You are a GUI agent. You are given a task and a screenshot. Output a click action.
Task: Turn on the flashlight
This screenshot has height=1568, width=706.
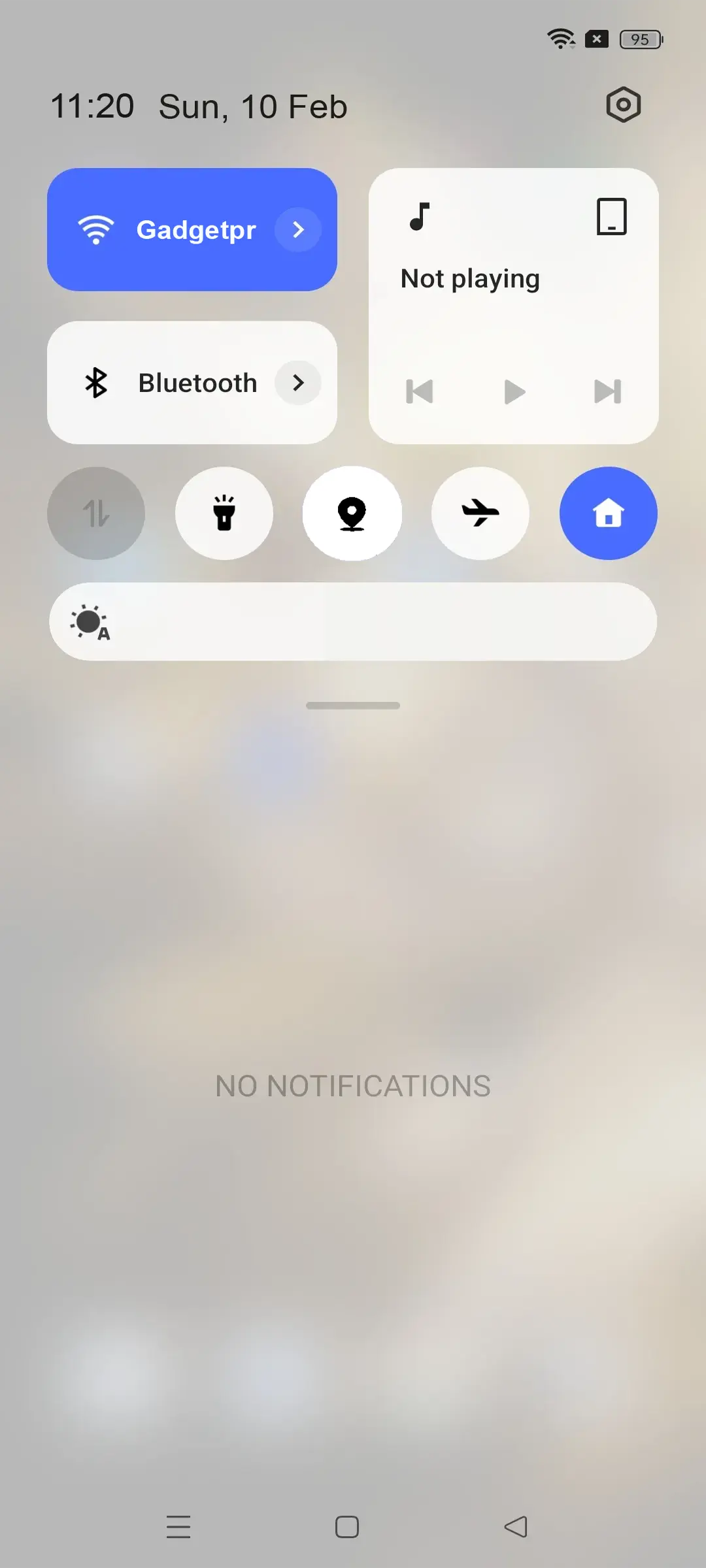[224, 514]
